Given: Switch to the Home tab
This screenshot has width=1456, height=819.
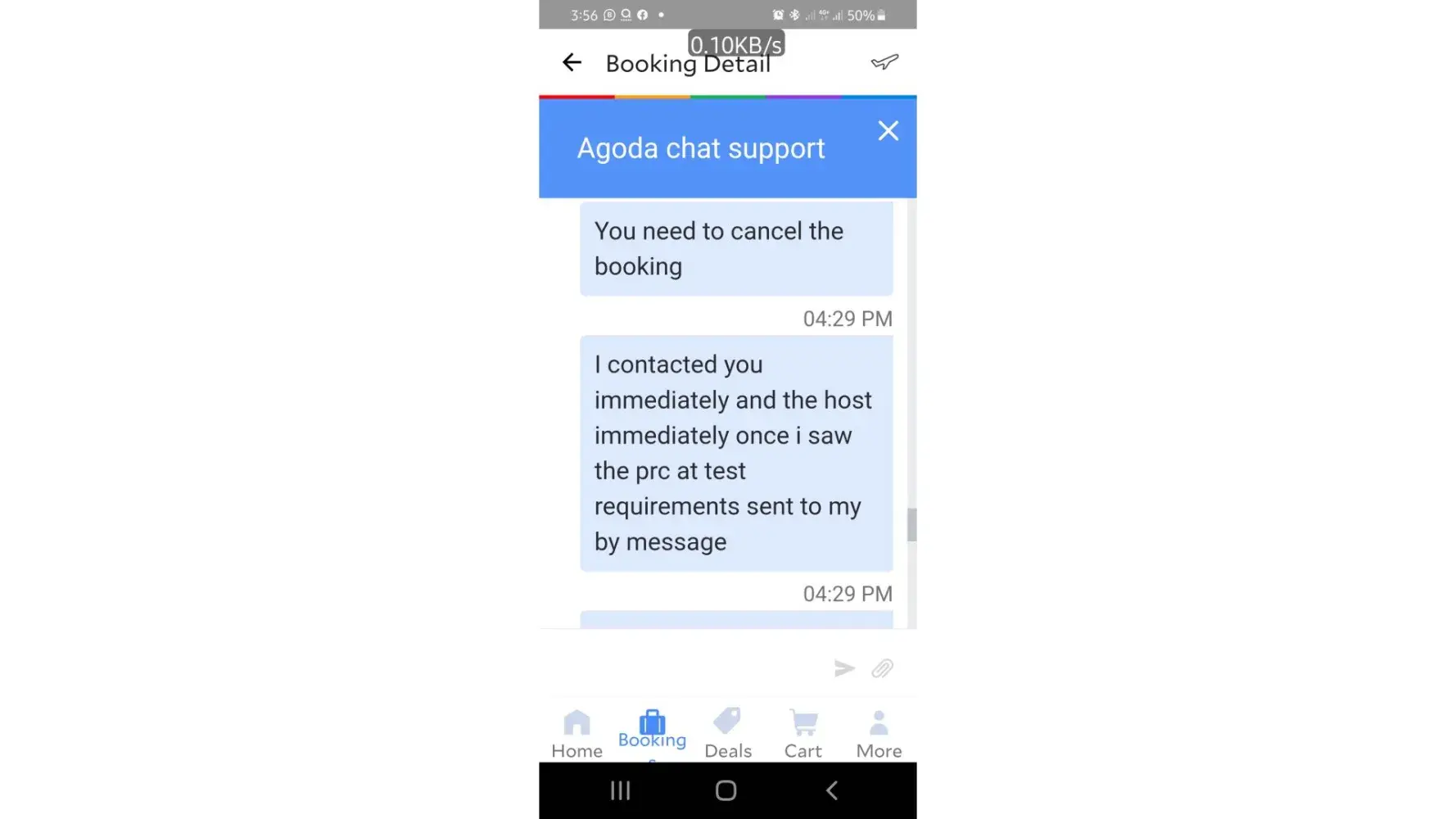Looking at the screenshot, I should [x=577, y=733].
